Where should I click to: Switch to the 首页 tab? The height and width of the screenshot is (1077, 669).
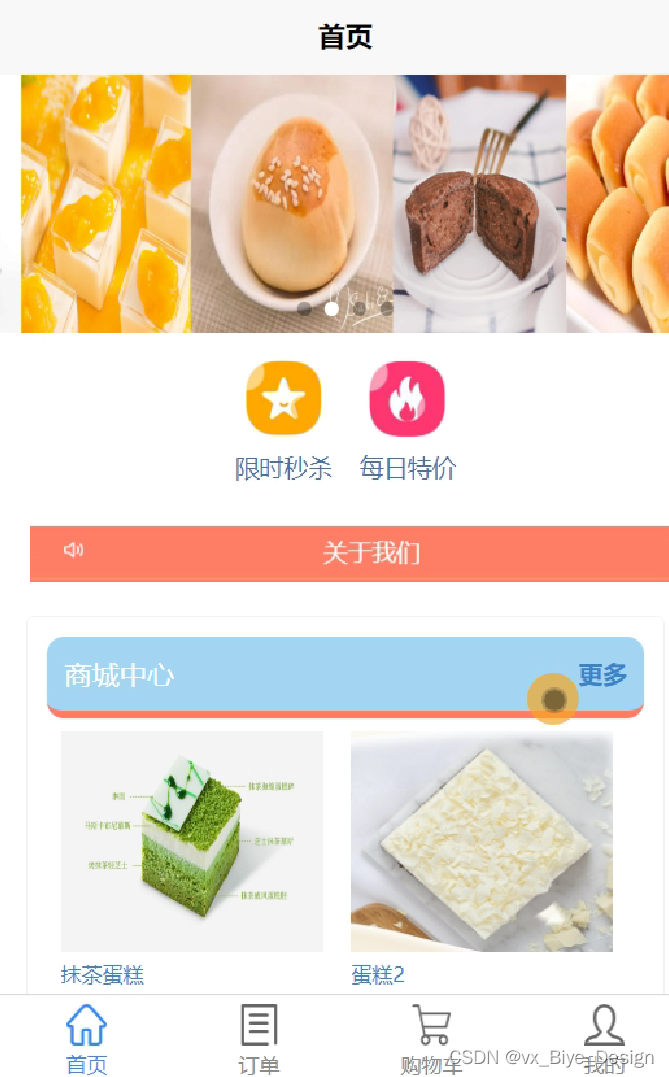coord(87,1039)
